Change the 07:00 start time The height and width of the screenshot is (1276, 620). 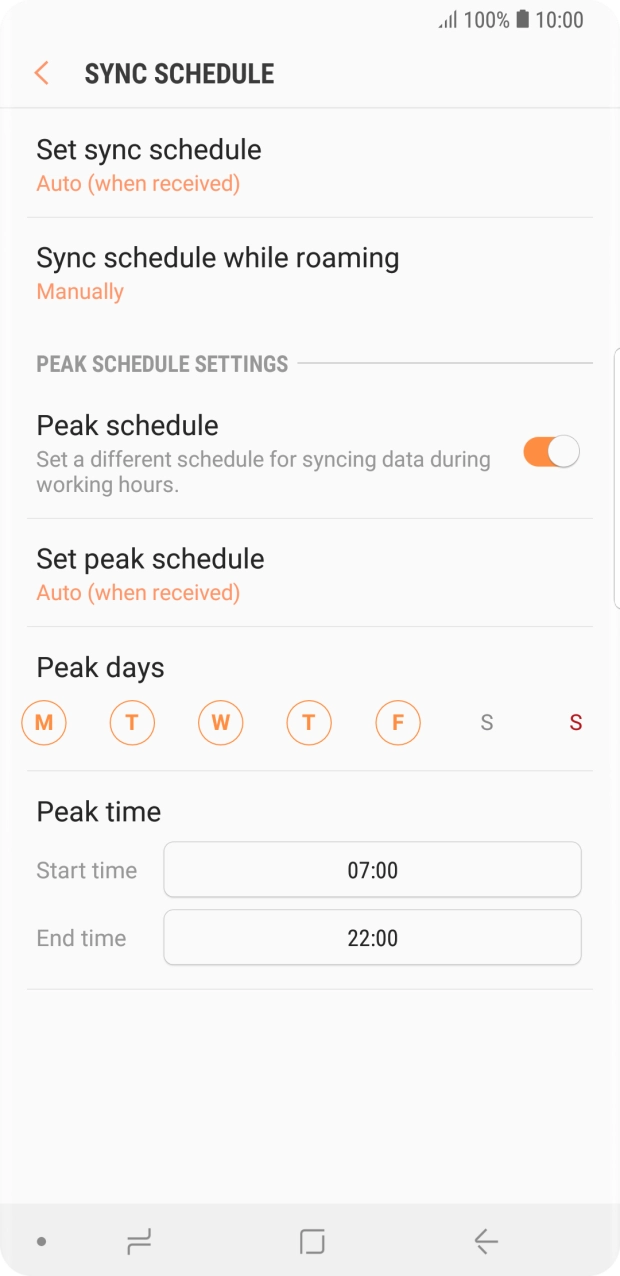(x=372, y=870)
